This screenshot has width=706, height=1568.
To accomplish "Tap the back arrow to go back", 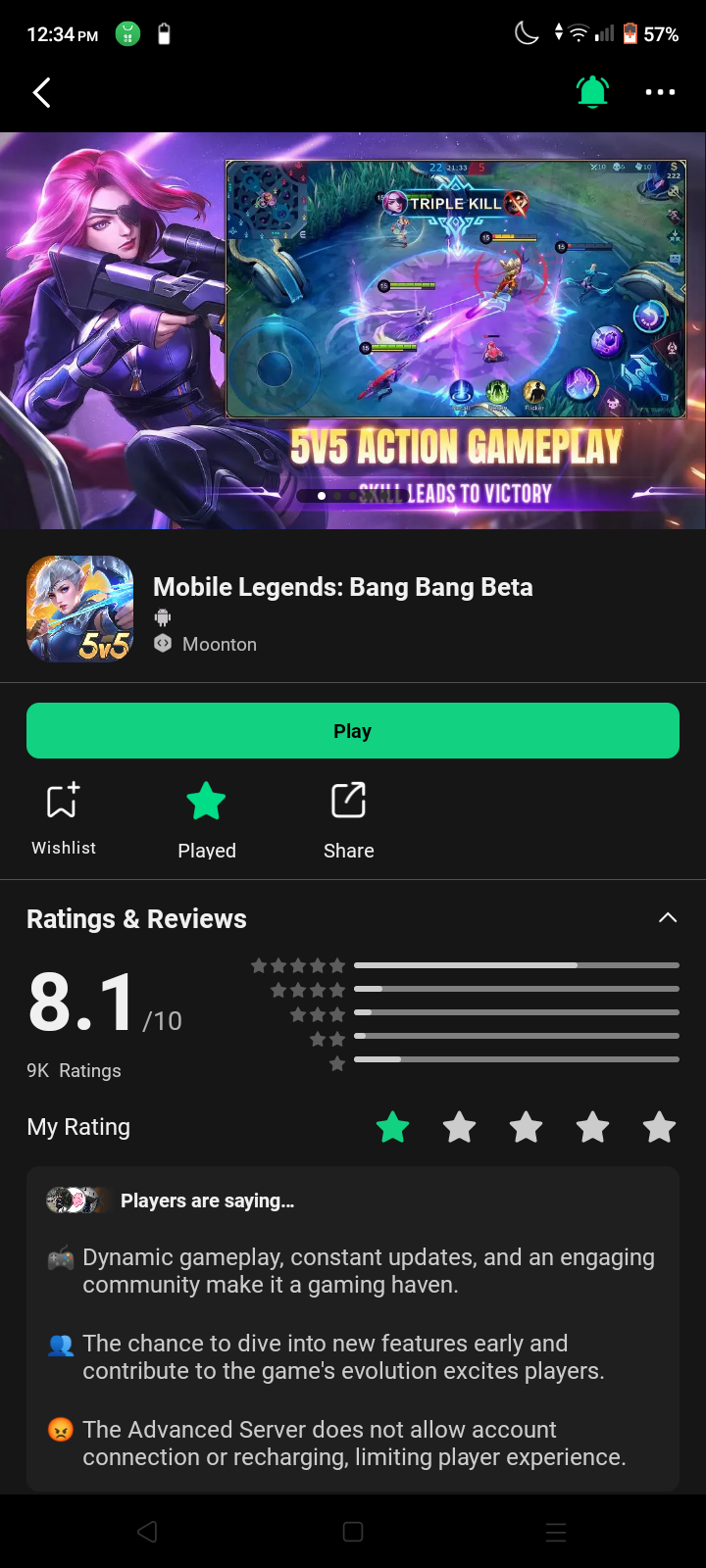I will (41, 91).
